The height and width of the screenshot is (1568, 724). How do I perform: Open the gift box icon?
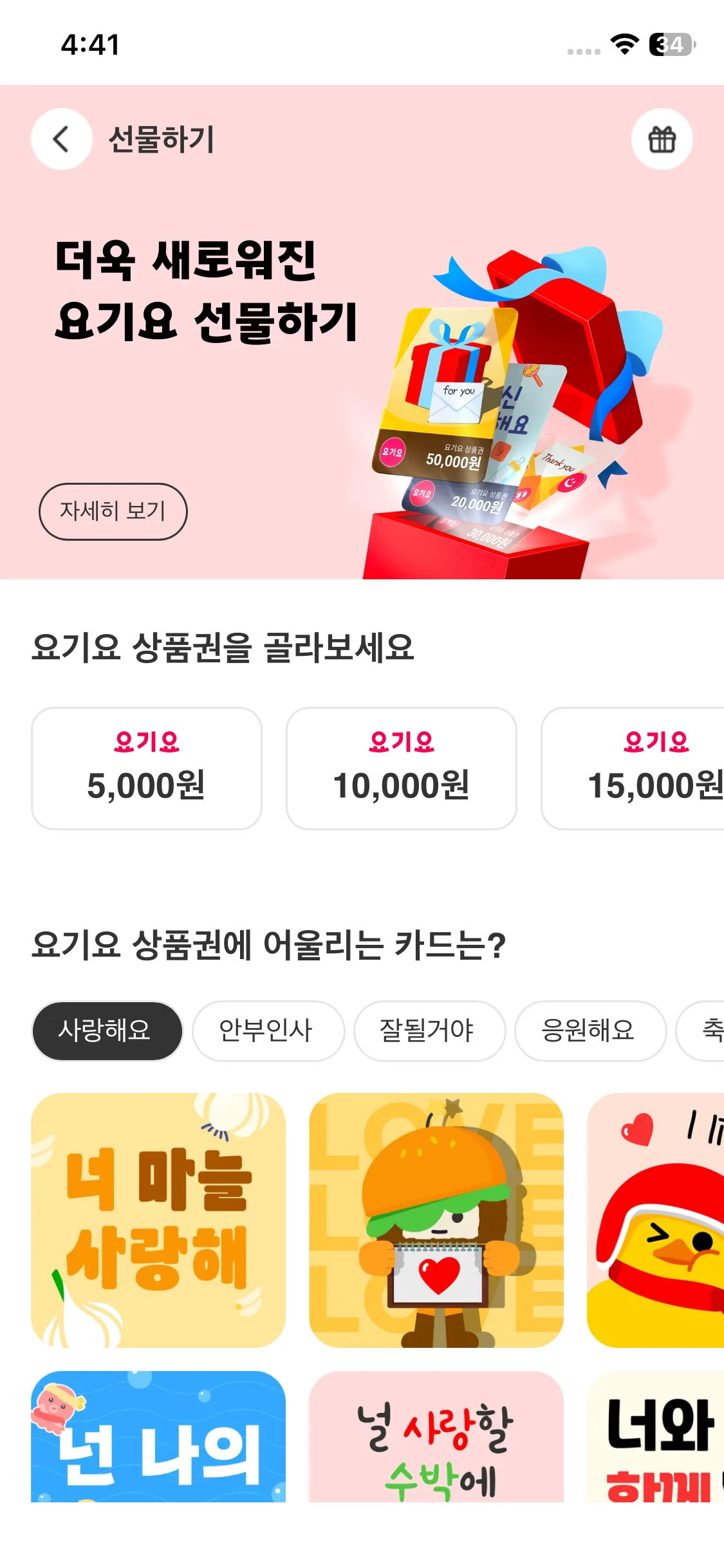[662, 139]
